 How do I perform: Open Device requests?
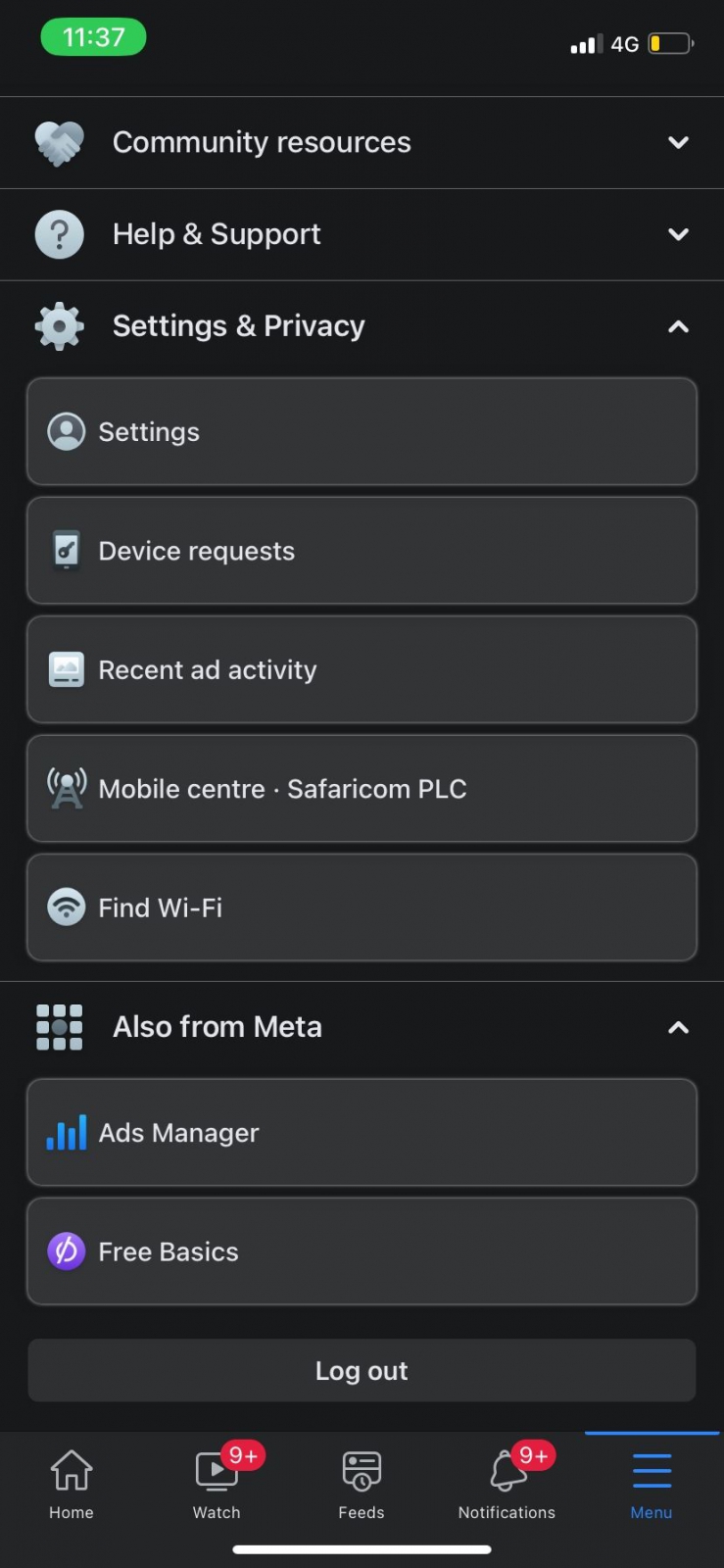point(361,551)
